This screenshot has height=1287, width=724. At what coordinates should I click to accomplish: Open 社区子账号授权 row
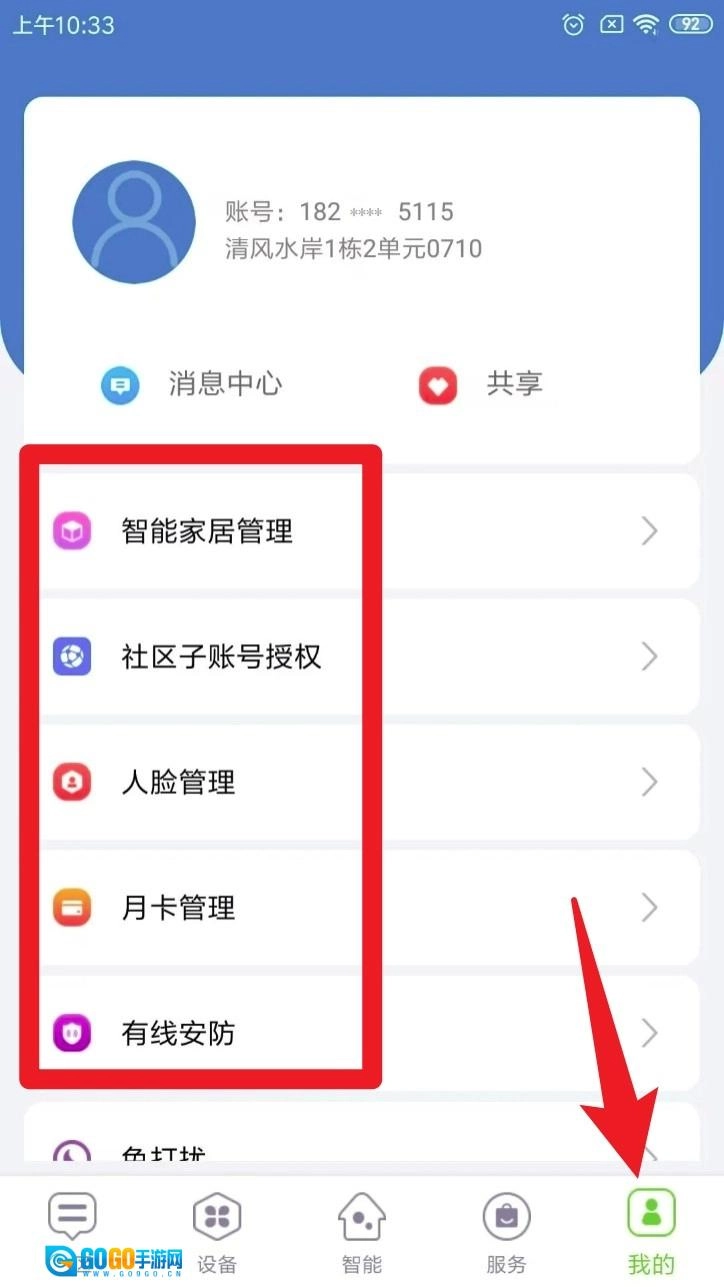pos(360,657)
